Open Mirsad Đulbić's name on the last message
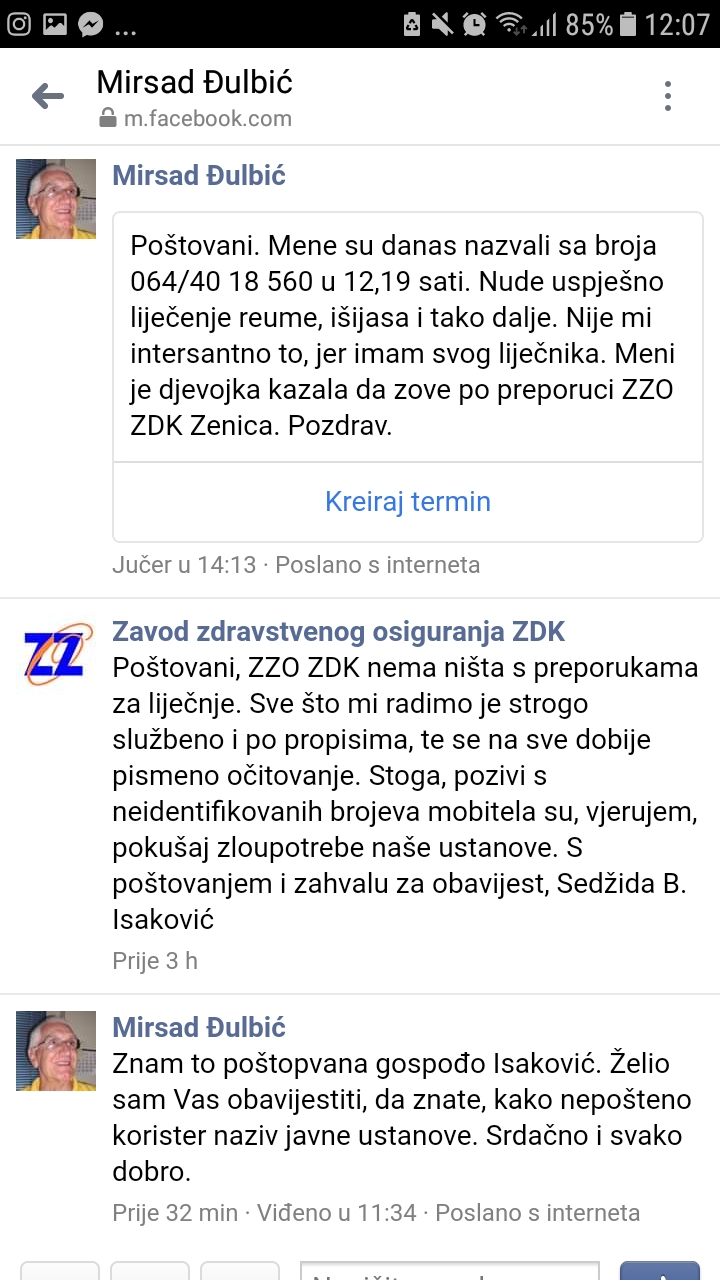Image resolution: width=720 pixels, height=1280 pixels. click(199, 1027)
